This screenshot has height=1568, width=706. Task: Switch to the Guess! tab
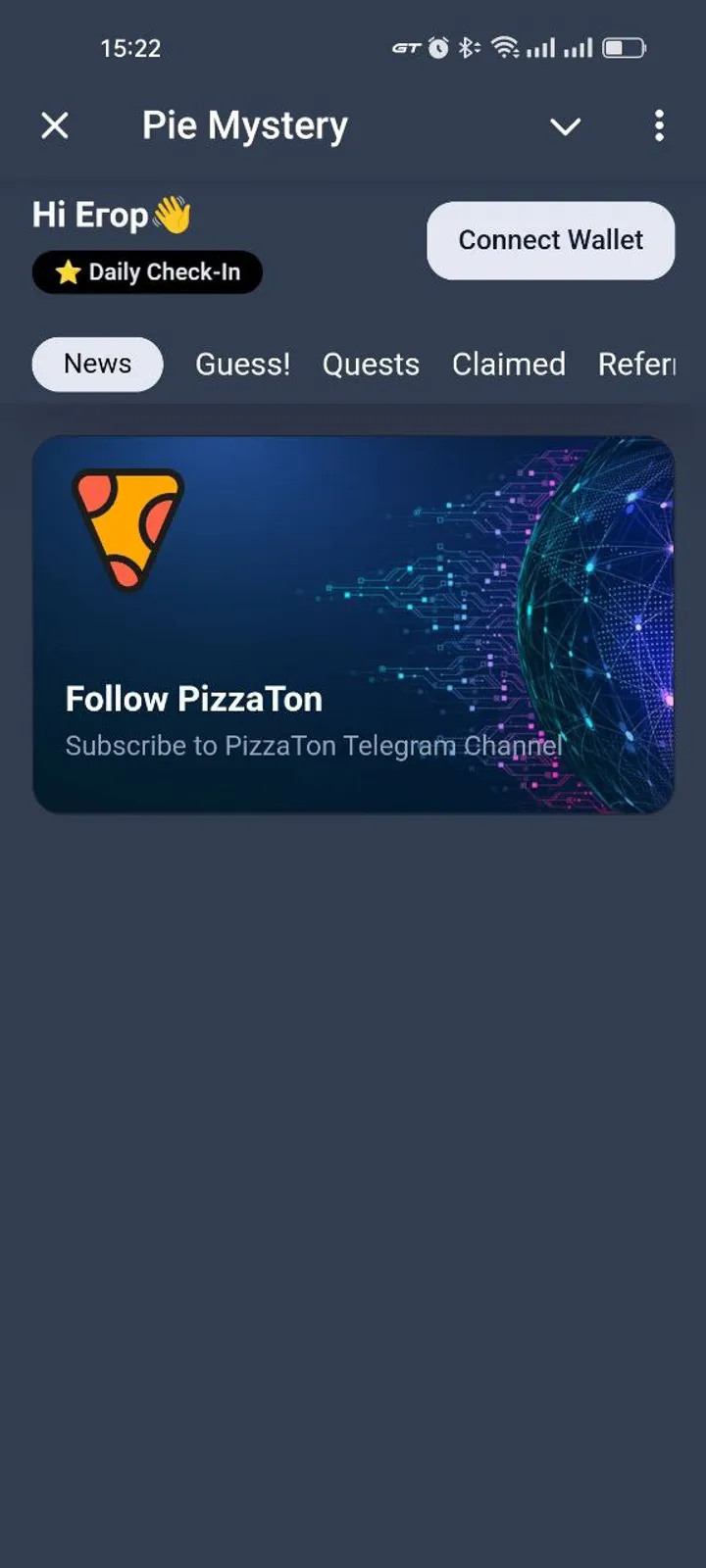point(242,364)
